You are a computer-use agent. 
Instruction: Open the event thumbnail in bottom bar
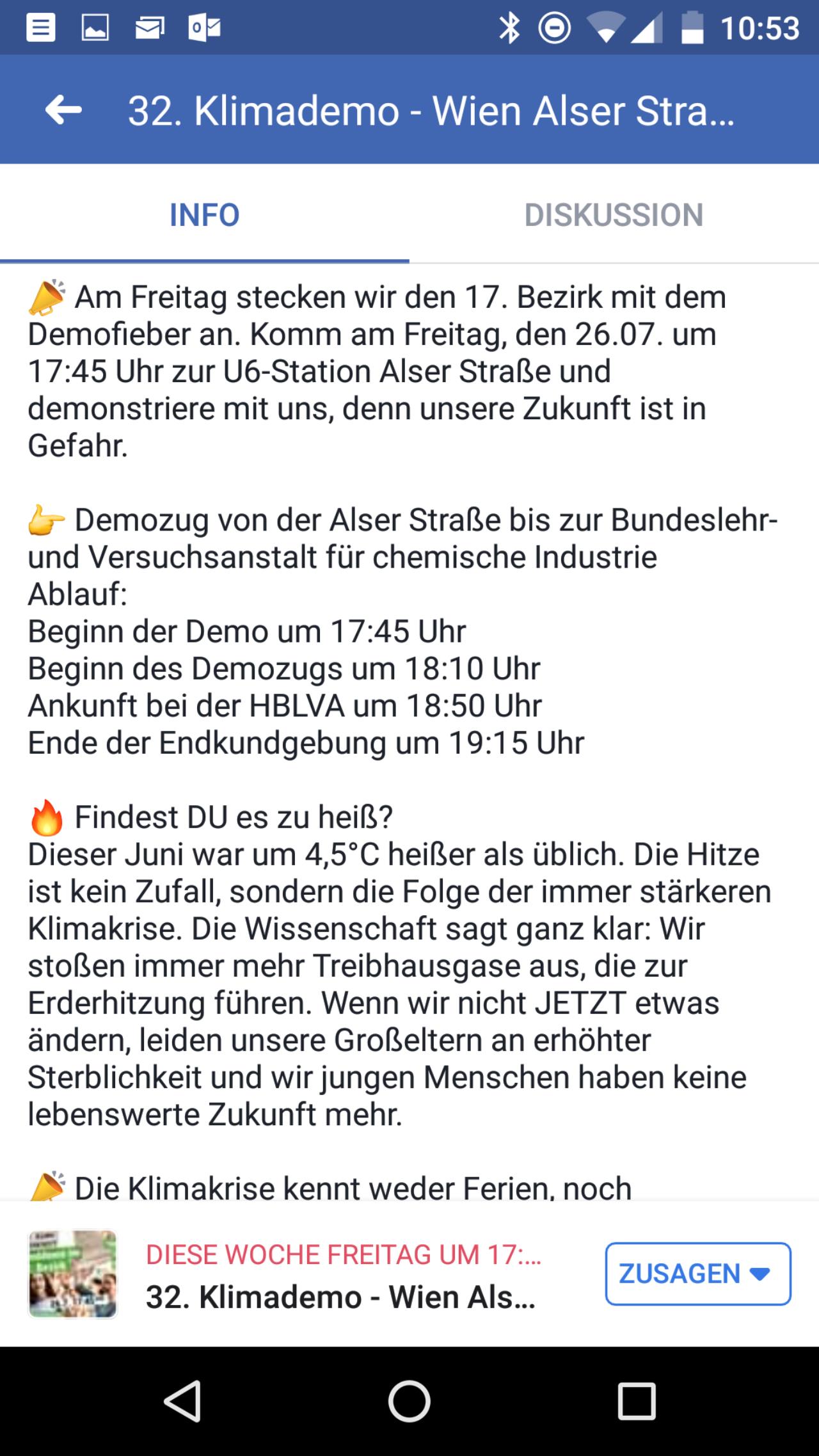click(73, 1274)
